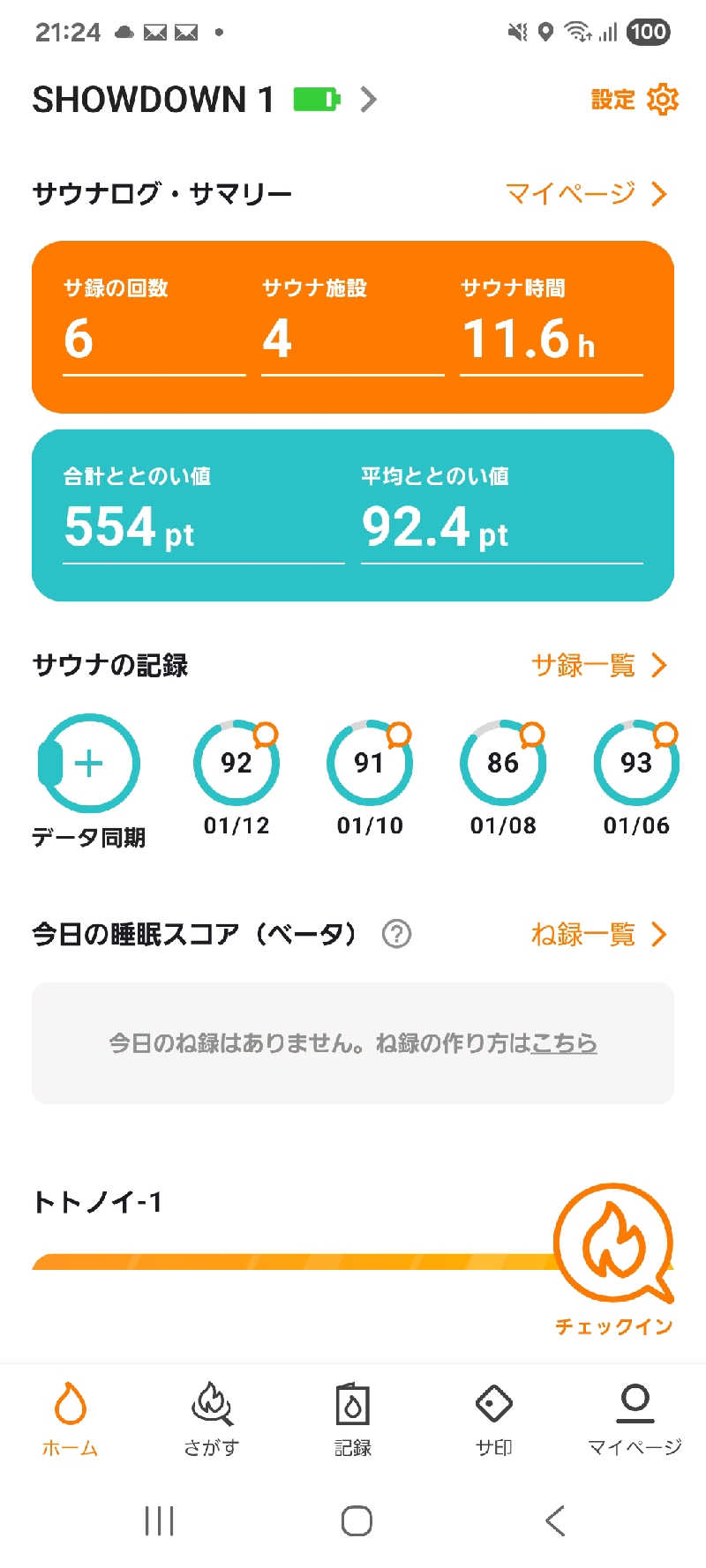Tap the battery indicator next to SHOWDOWN 1
The width and height of the screenshot is (706, 1568).
tap(314, 99)
